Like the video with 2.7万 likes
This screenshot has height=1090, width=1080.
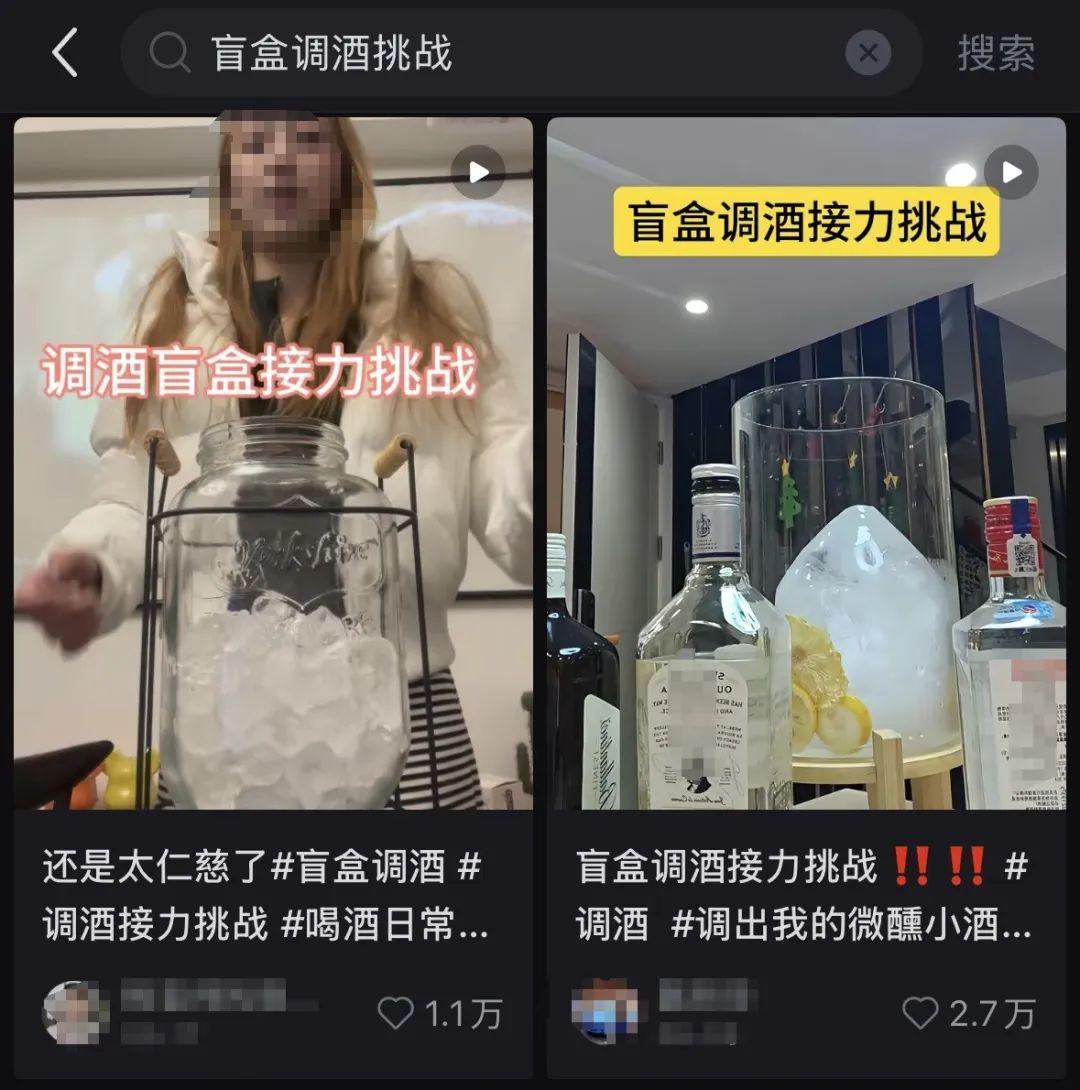tap(921, 1013)
